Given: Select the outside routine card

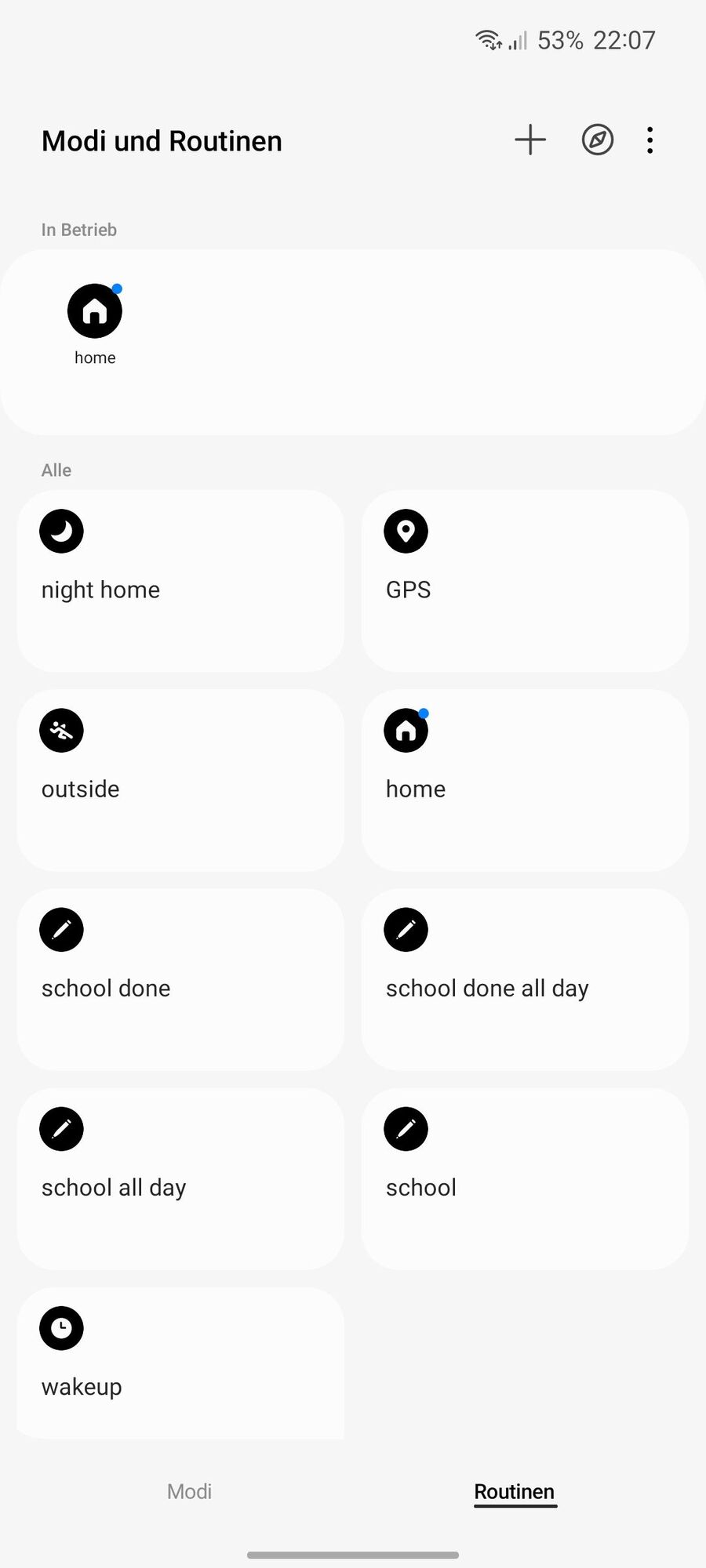Looking at the screenshot, I should point(180,780).
